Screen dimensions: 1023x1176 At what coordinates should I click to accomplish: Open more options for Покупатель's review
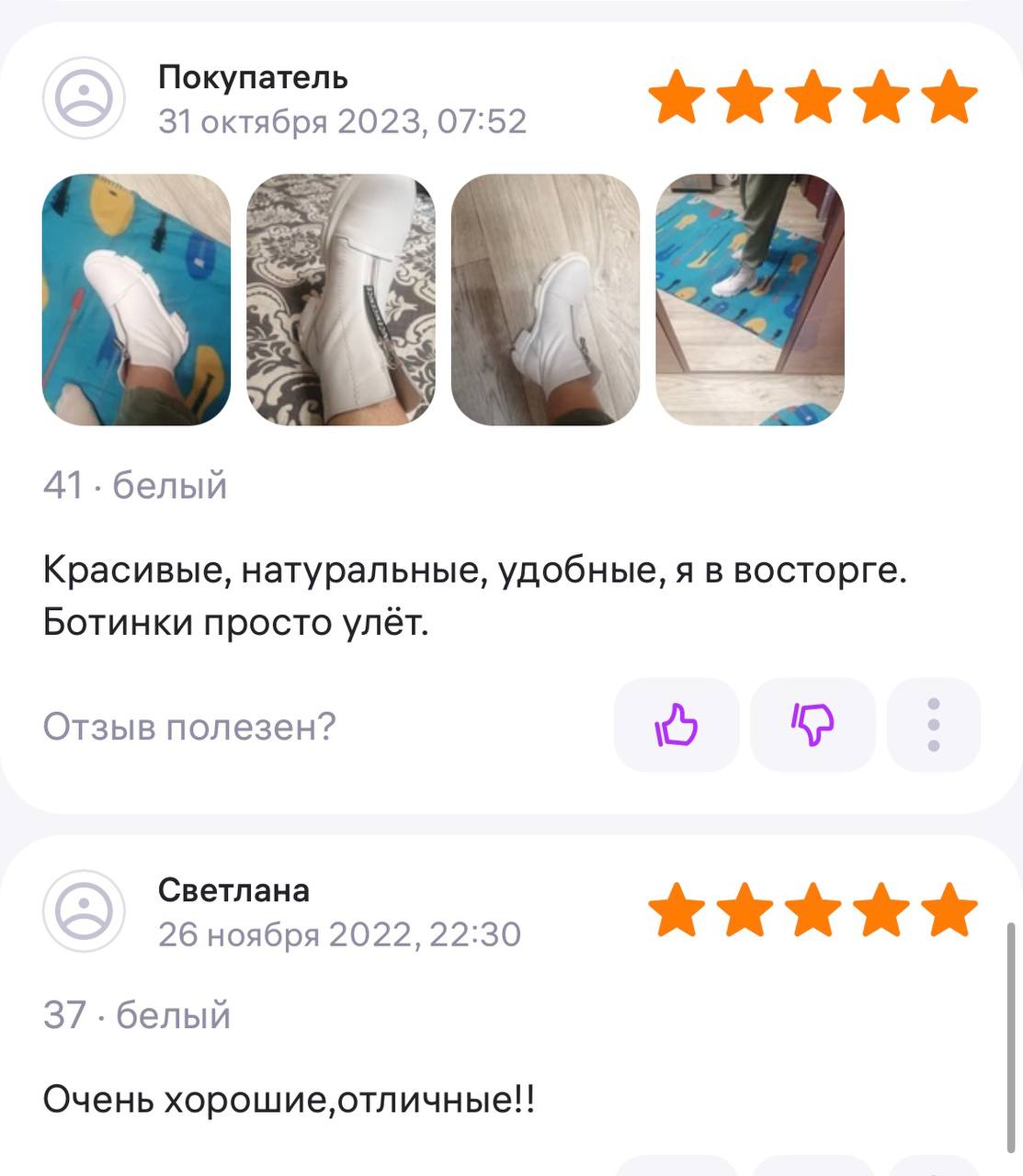(x=933, y=725)
